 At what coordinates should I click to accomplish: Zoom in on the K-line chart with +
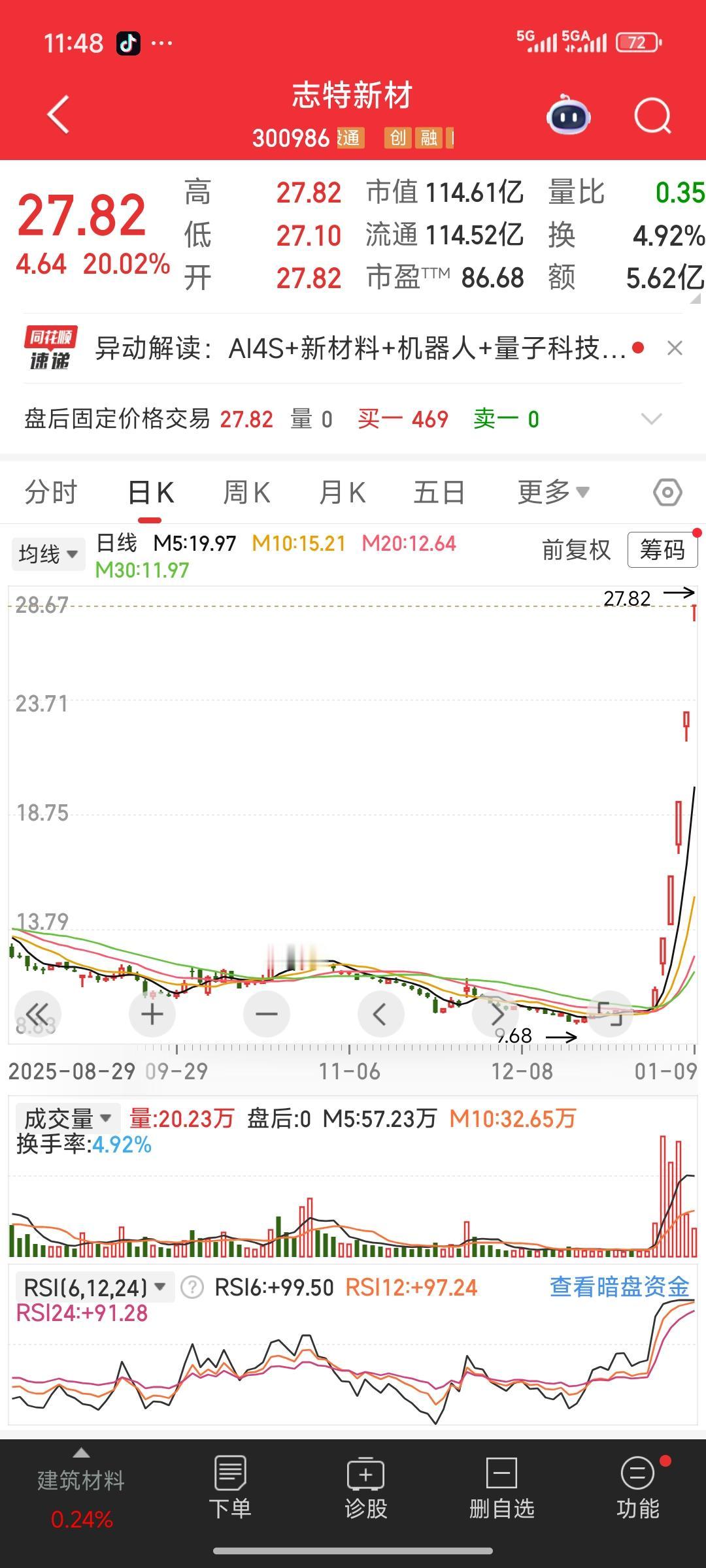pos(152,1013)
